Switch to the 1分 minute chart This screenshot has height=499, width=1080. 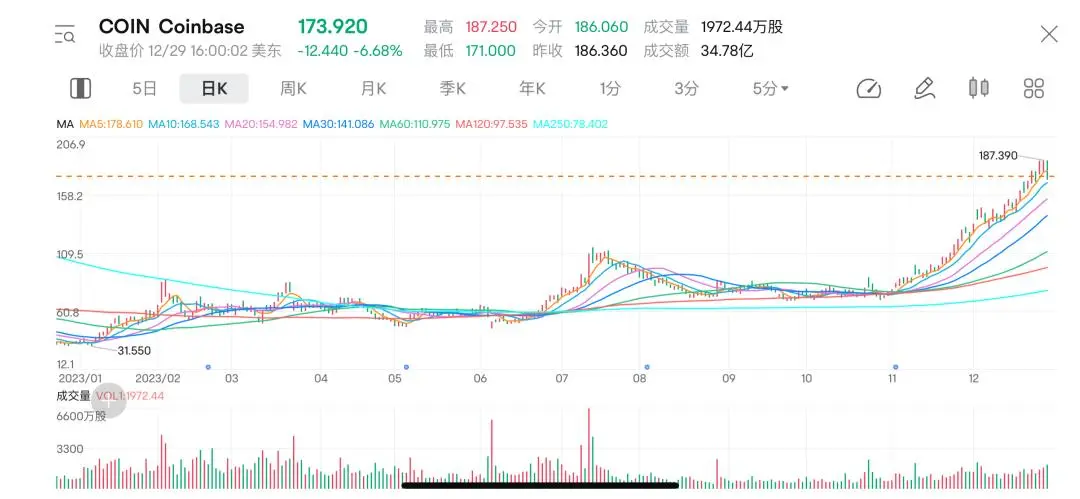(610, 88)
